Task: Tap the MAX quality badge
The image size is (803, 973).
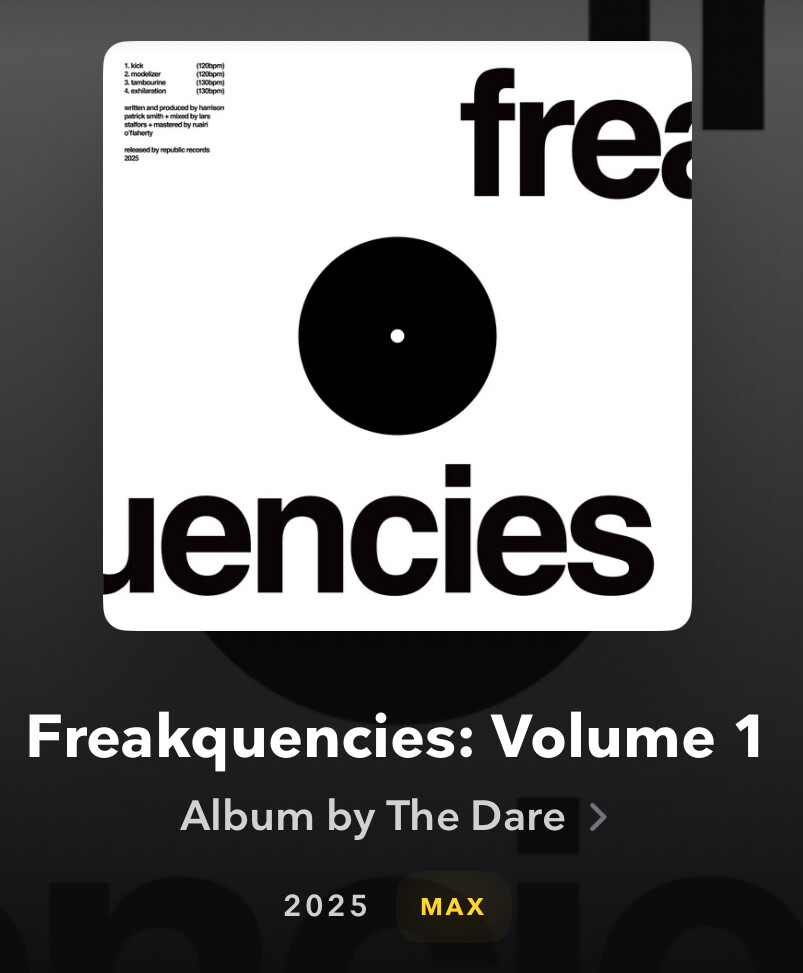Action: click(x=453, y=907)
